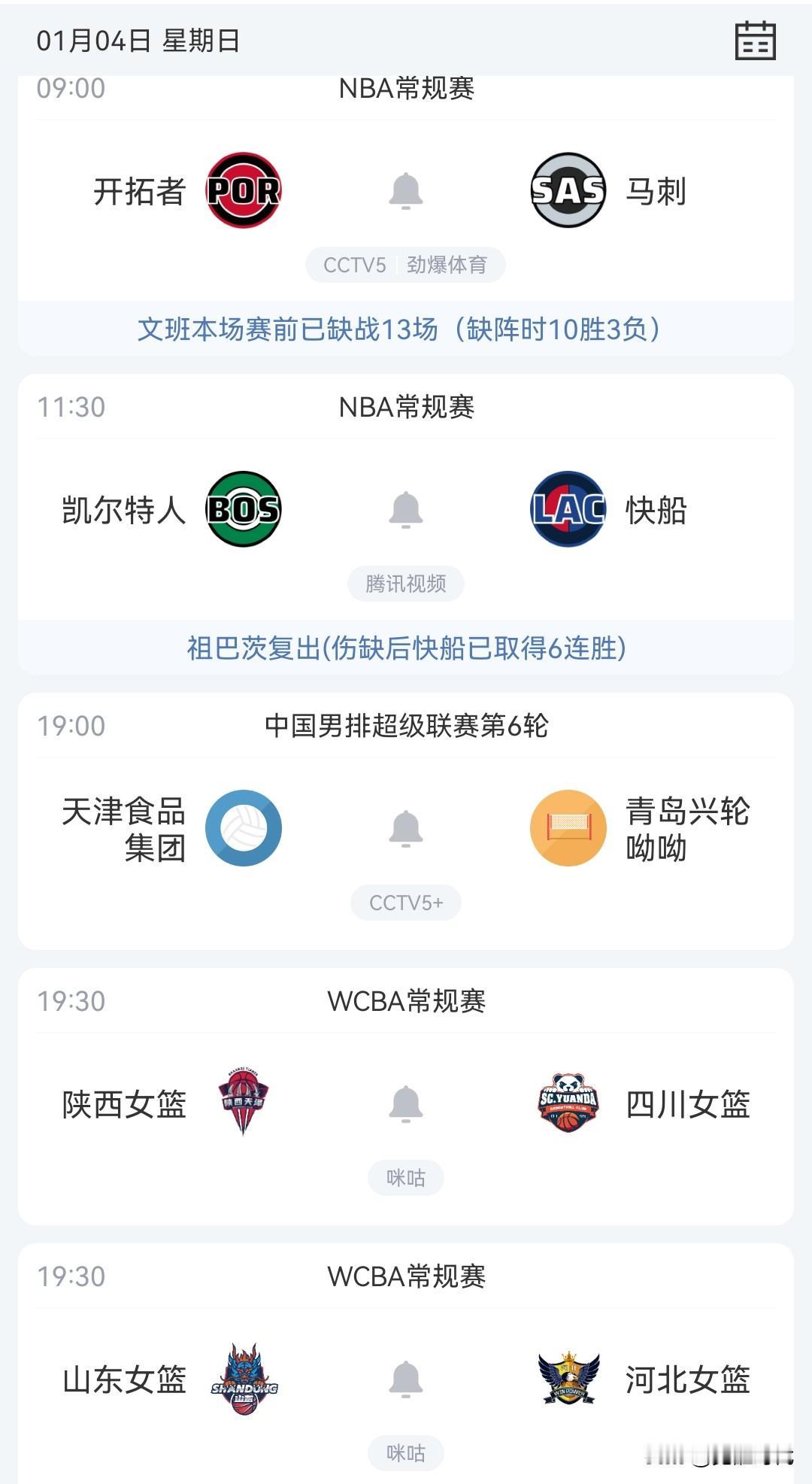Click the 祖巴茨复出 news link
This screenshot has height=1484, width=812.
(x=404, y=646)
